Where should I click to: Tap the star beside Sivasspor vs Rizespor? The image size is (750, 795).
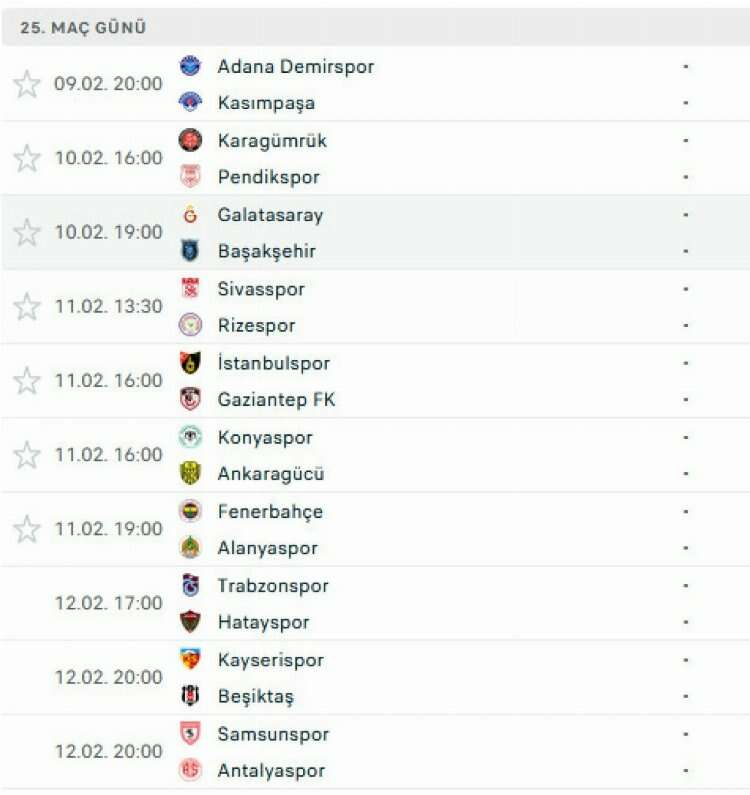coord(27,307)
